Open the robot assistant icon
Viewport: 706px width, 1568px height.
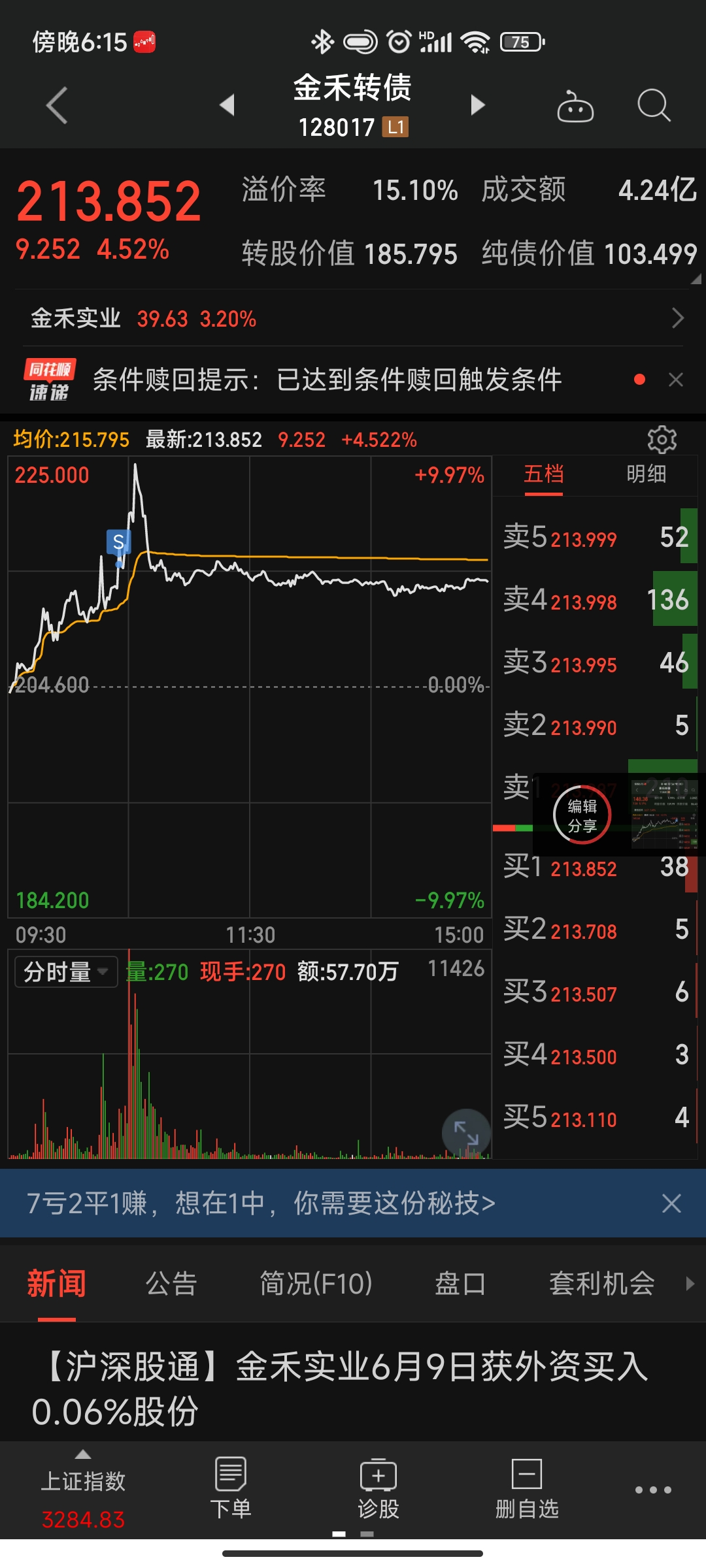coord(575,106)
